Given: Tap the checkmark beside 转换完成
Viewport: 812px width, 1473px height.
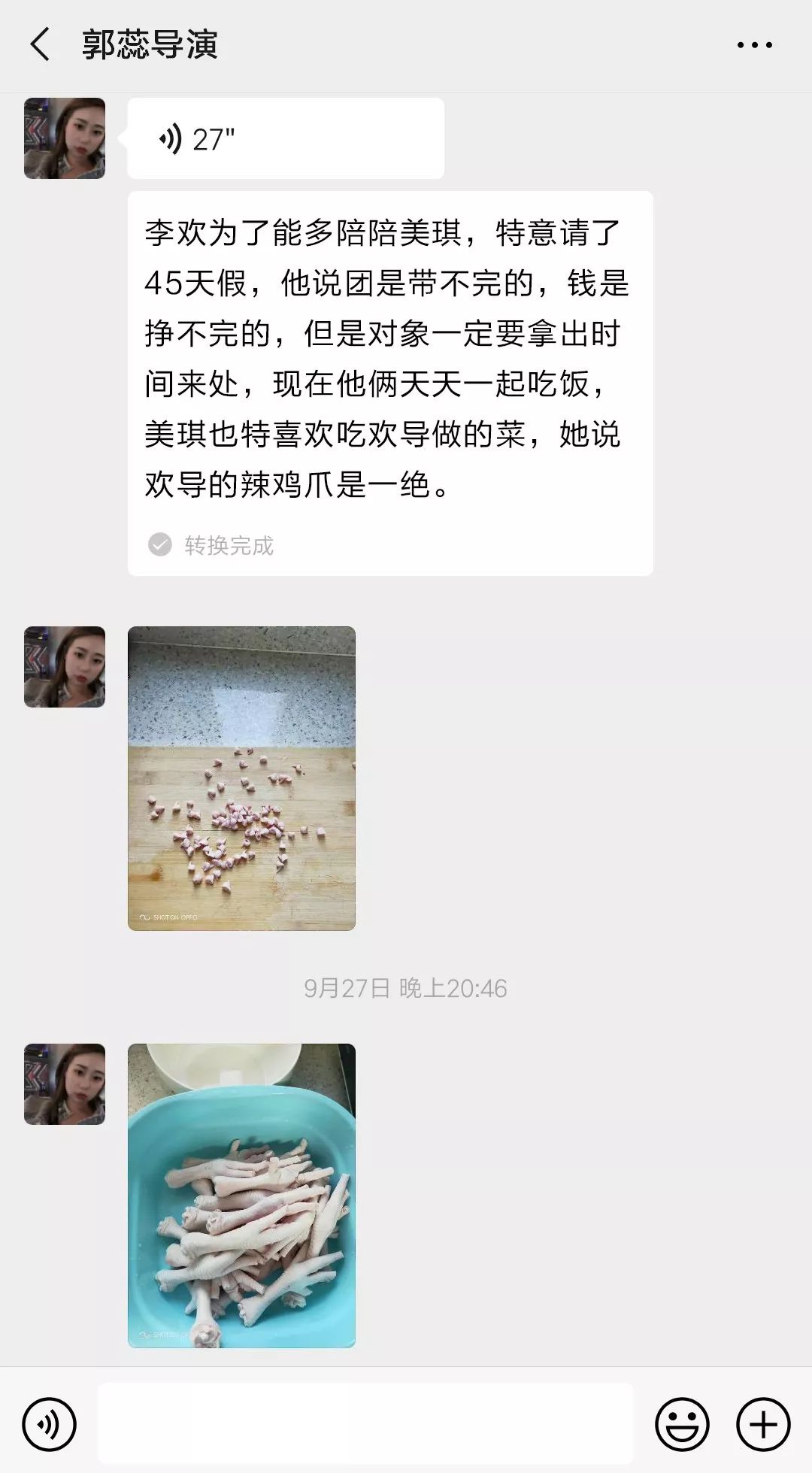Looking at the screenshot, I should click(160, 545).
